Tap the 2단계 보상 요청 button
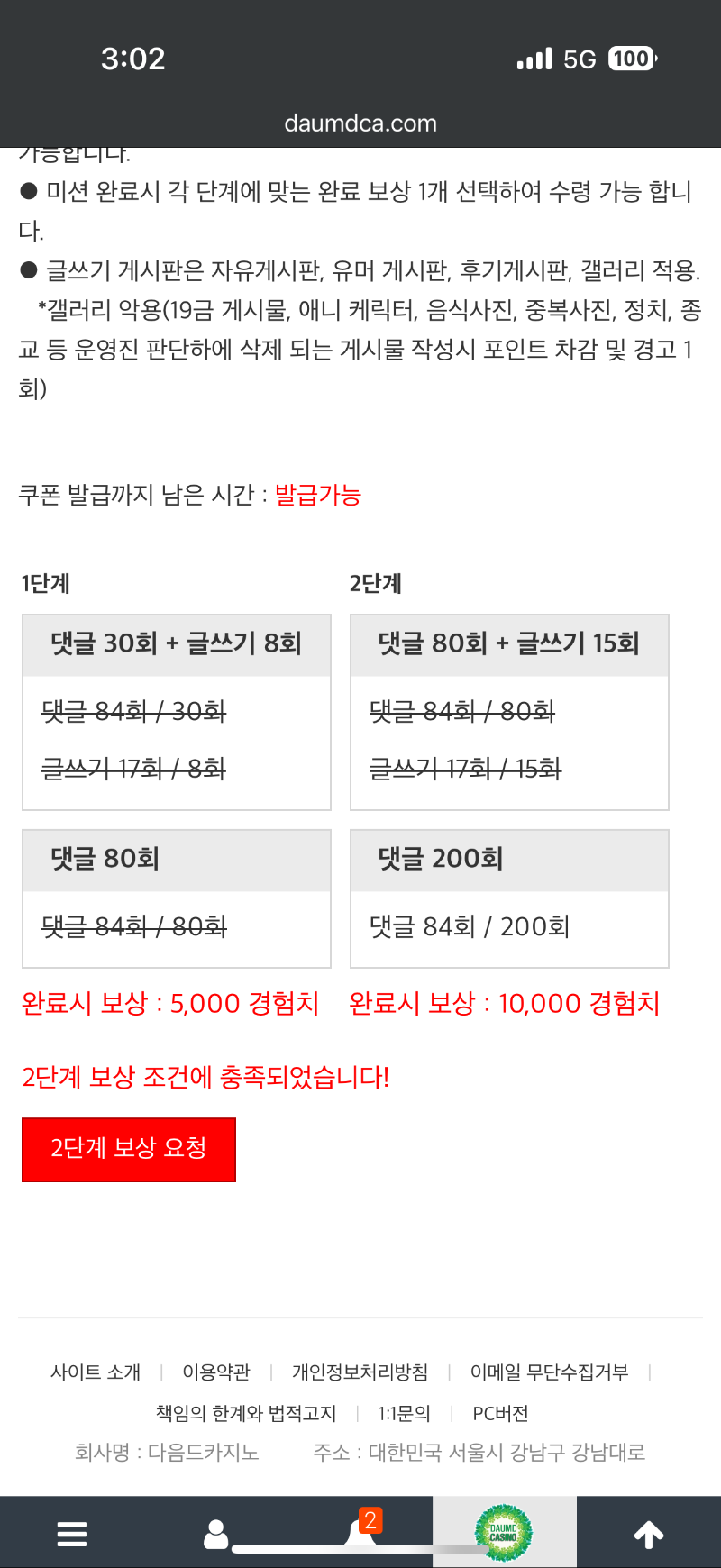Viewport: 721px width, 1568px height. (x=129, y=1149)
